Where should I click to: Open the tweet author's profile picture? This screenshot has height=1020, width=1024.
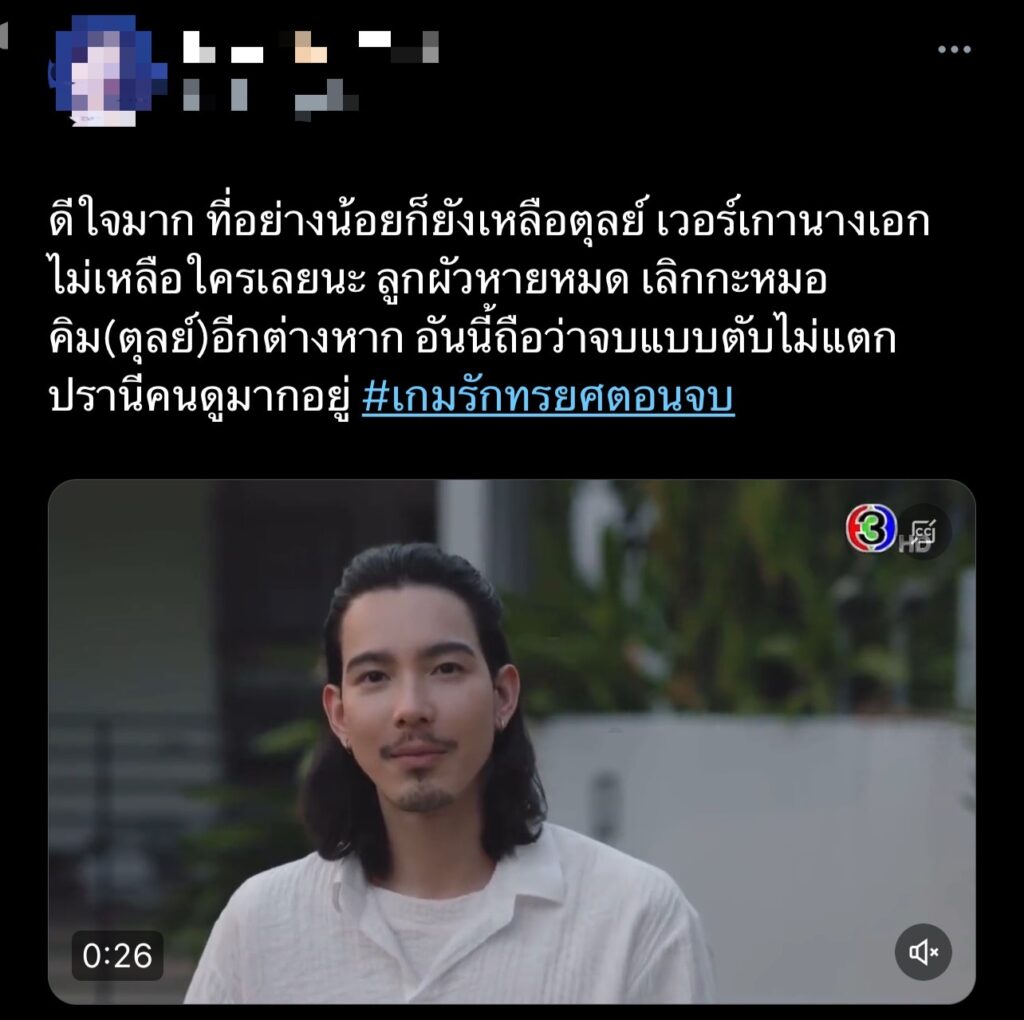tap(108, 68)
